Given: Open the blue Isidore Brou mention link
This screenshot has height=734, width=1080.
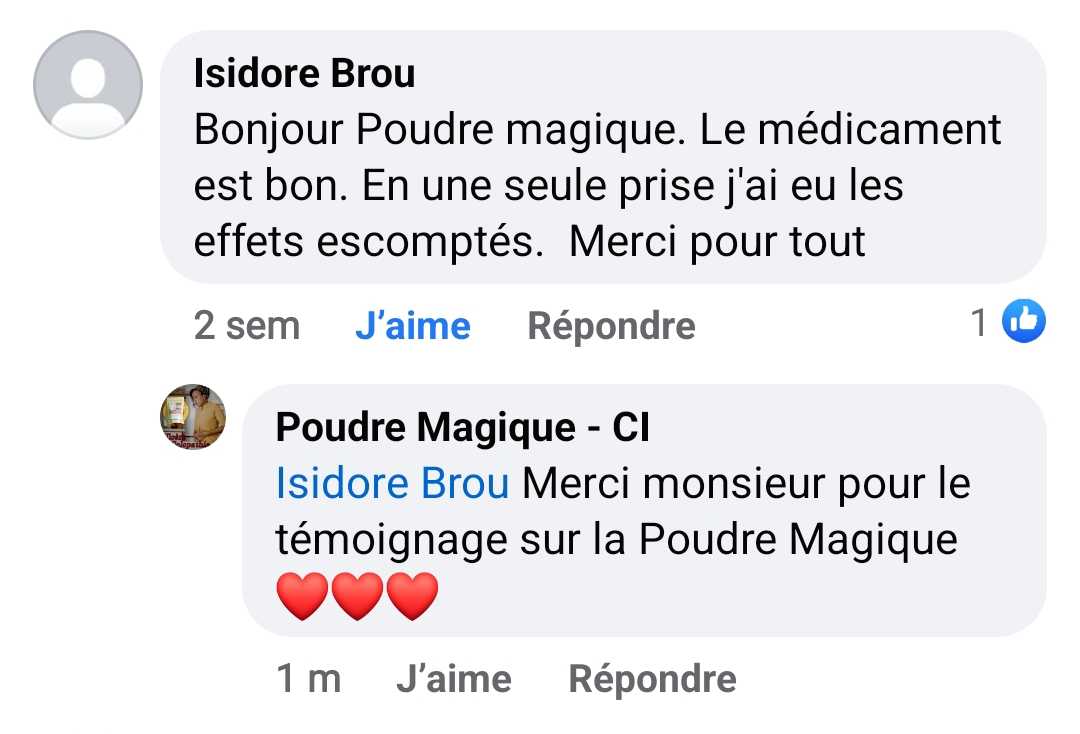Looking at the screenshot, I should pyautogui.click(x=392, y=485).
